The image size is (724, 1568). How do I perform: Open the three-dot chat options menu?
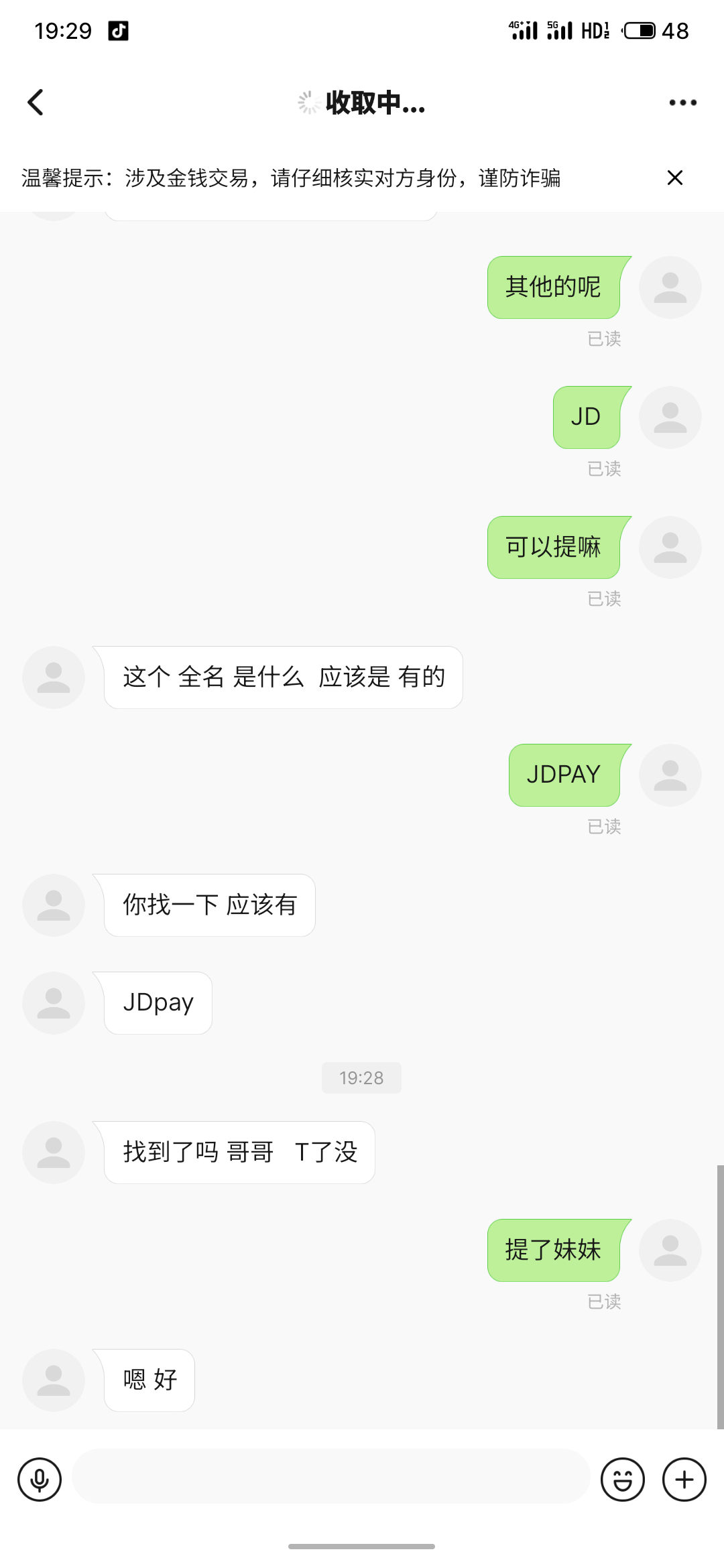682,103
